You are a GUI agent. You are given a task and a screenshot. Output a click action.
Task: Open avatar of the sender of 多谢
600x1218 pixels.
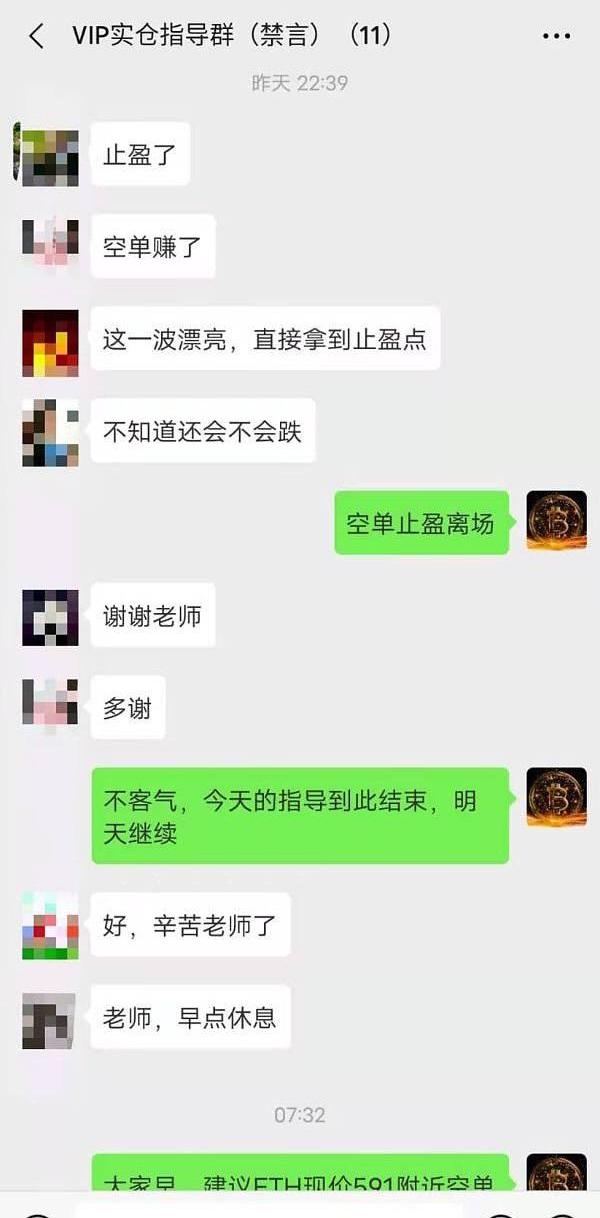tap(50, 707)
